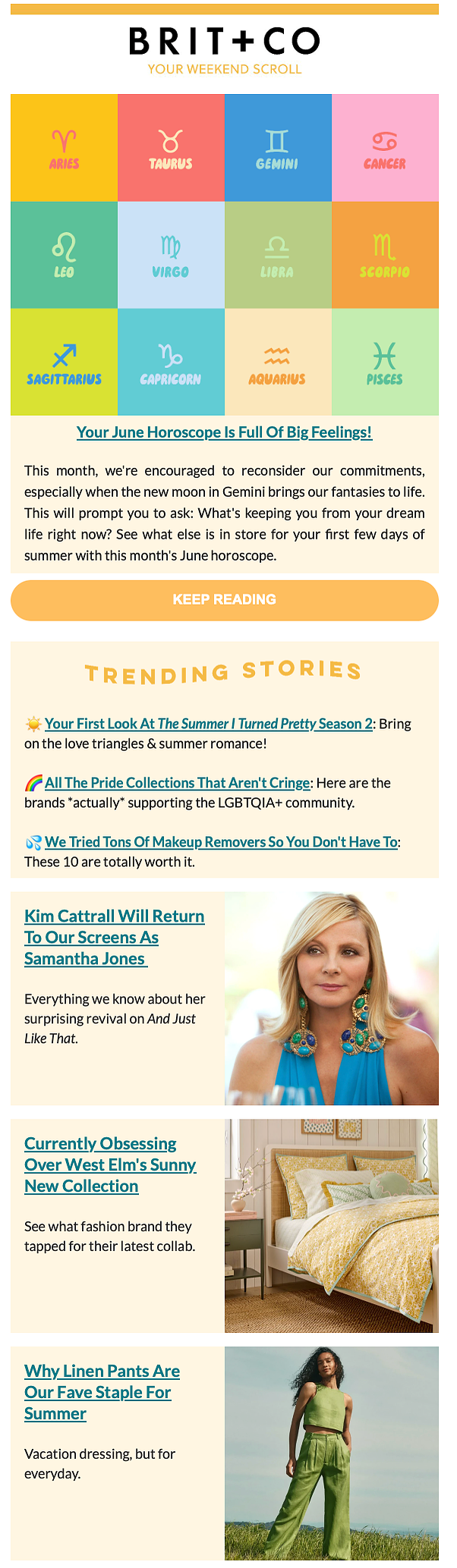Open the zodiac signs horoscope image

point(224,255)
